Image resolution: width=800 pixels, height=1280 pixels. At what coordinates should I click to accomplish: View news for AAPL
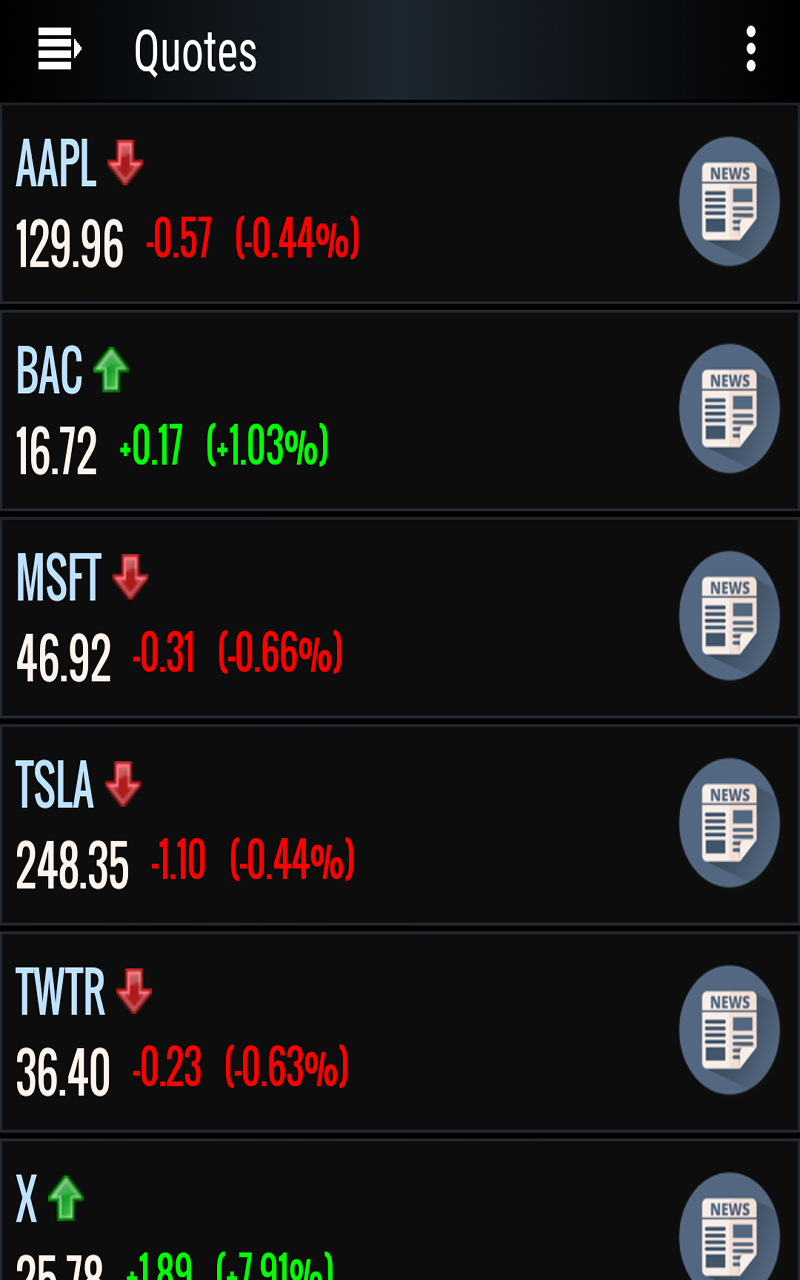coord(729,201)
